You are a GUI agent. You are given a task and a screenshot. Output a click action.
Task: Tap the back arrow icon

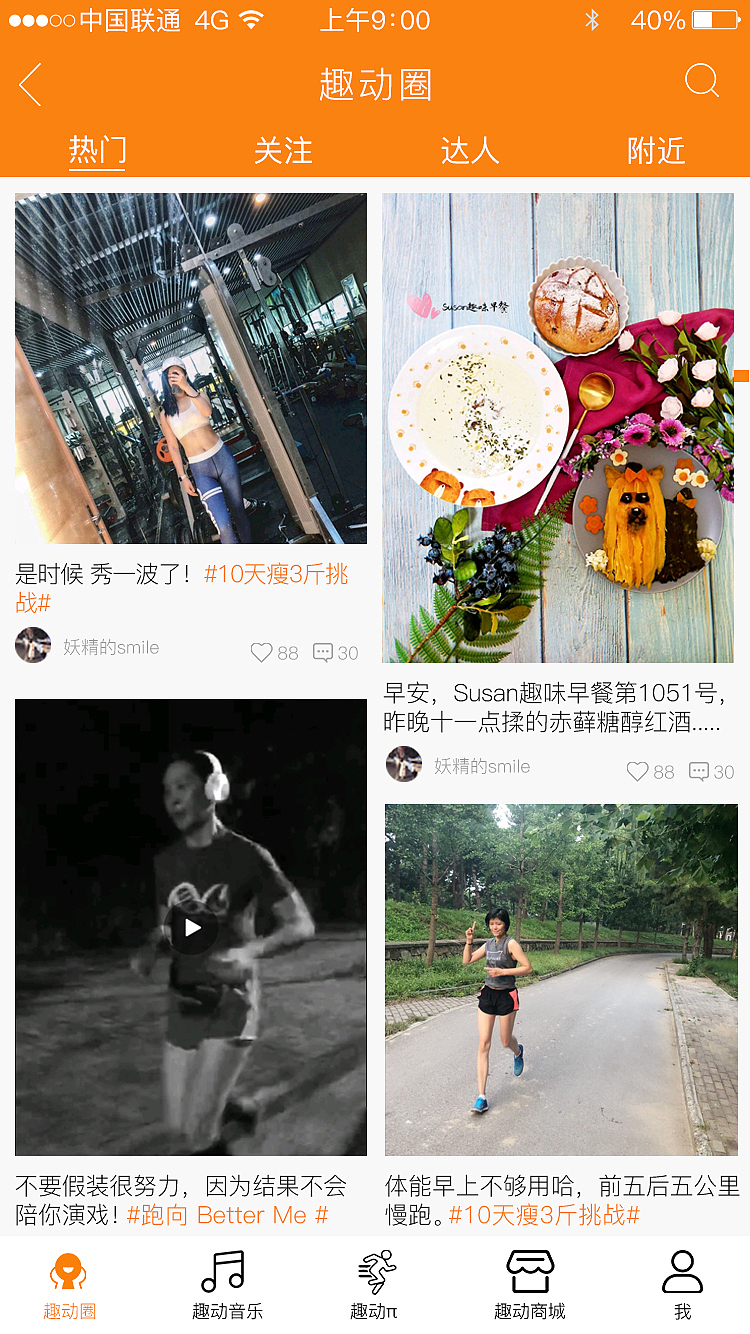pos(30,84)
